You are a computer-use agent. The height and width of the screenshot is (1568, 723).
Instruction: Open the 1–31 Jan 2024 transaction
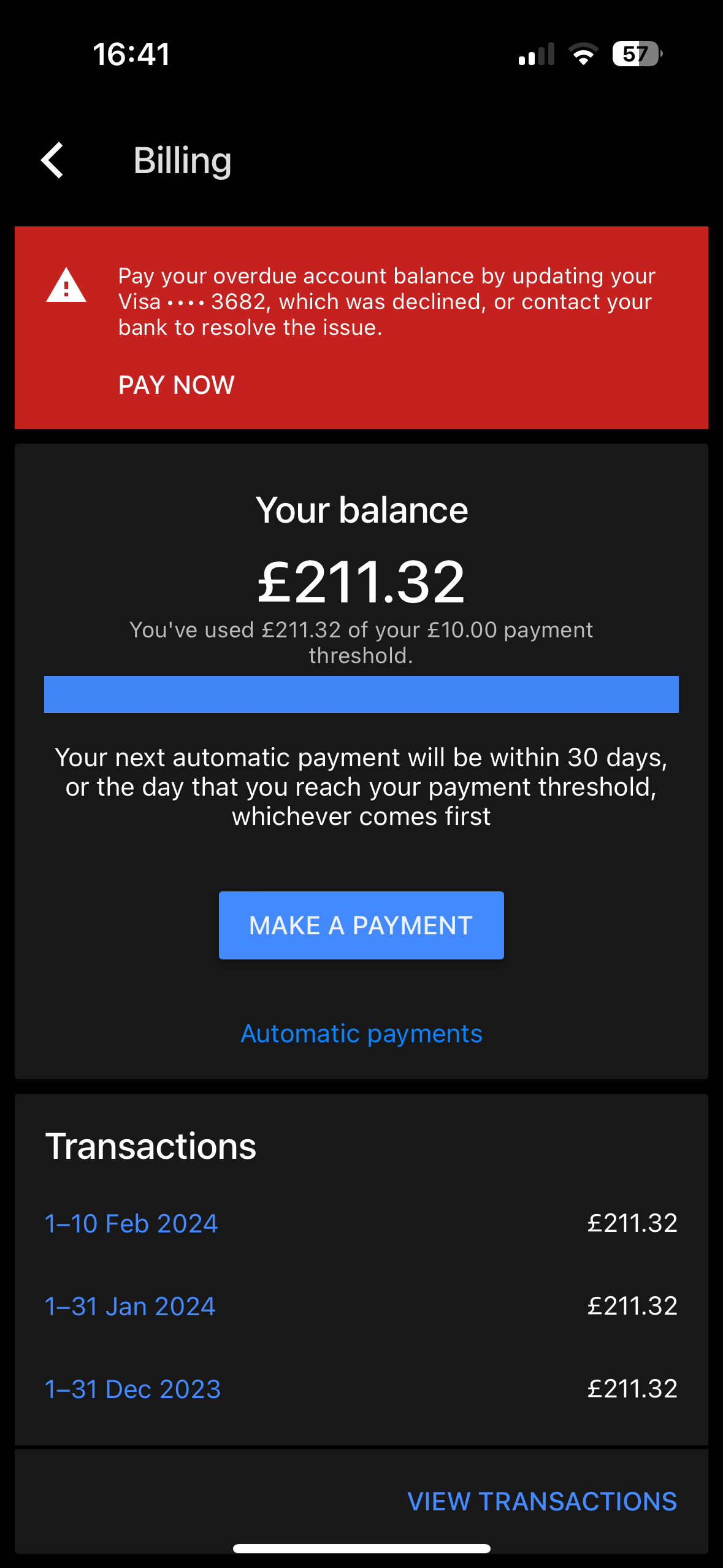(x=131, y=1306)
